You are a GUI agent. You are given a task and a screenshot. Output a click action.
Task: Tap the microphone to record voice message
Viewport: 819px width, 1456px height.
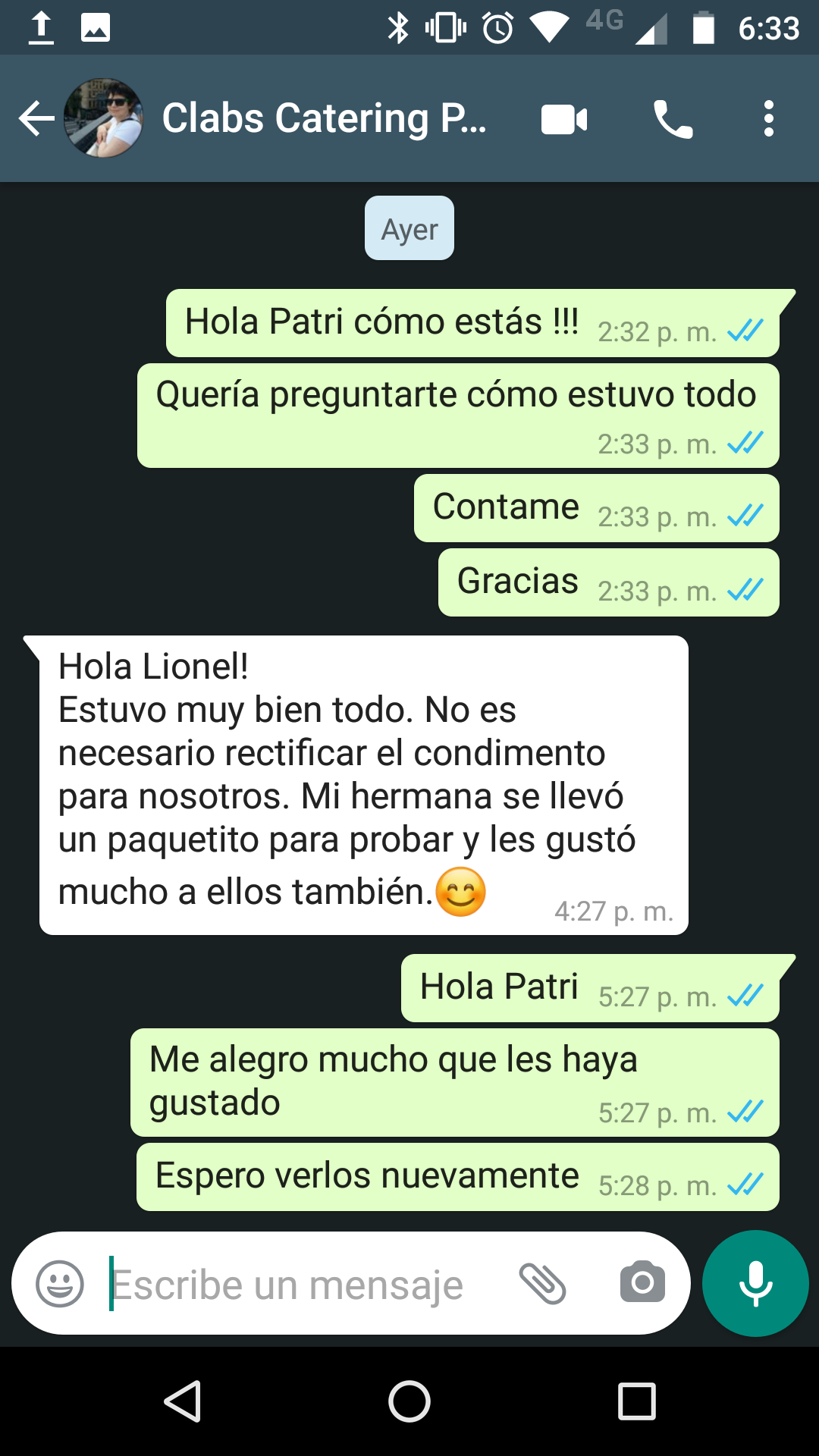point(755,1283)
